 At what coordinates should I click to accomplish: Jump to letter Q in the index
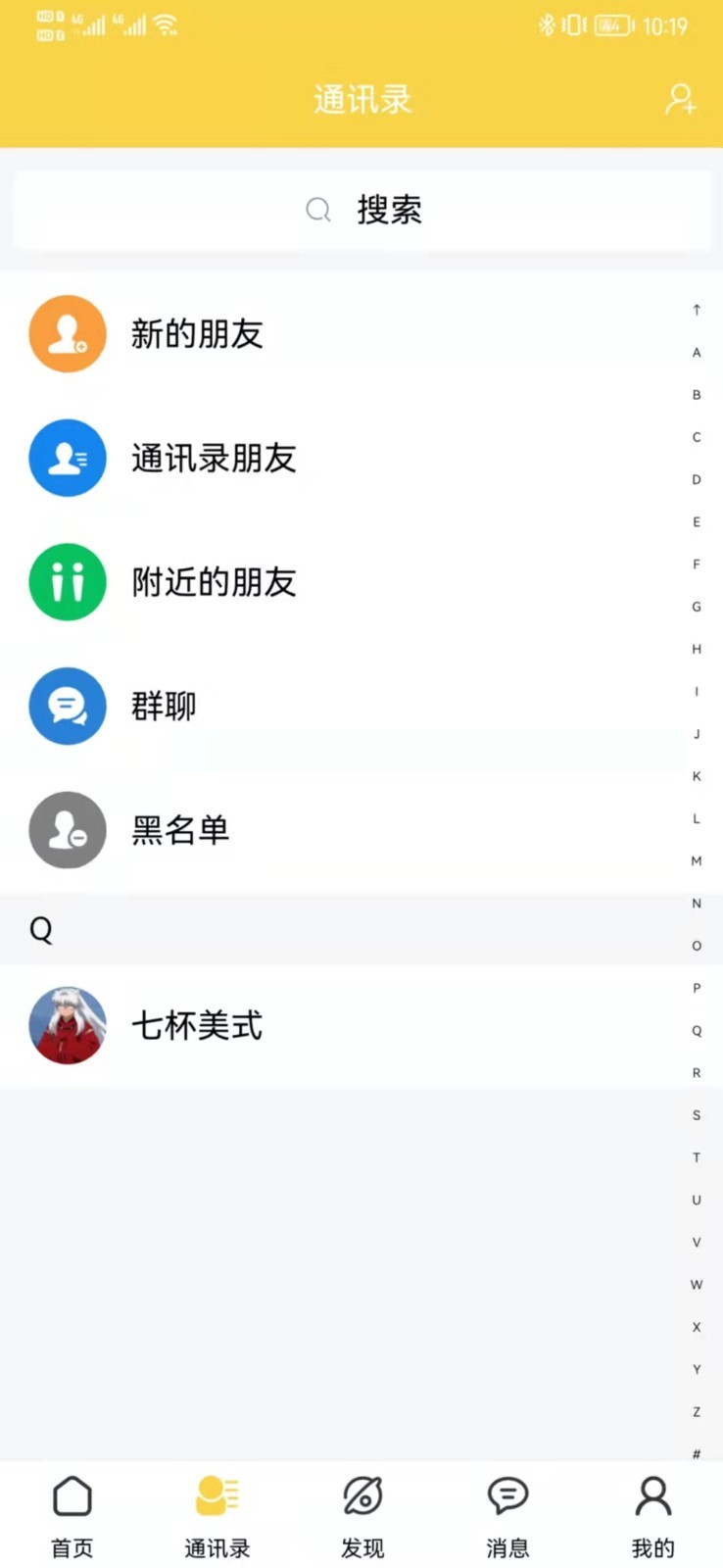click(x=696, y=1029)
